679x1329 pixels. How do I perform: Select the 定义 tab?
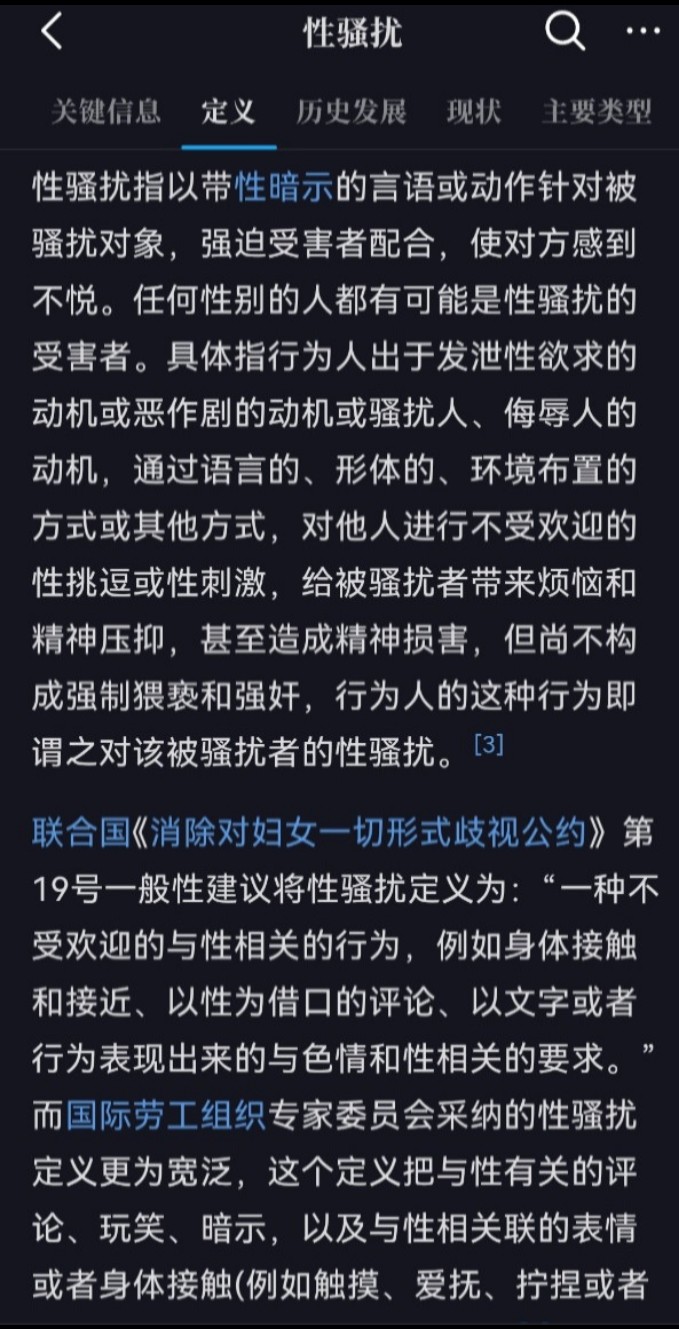click(228, 111)
